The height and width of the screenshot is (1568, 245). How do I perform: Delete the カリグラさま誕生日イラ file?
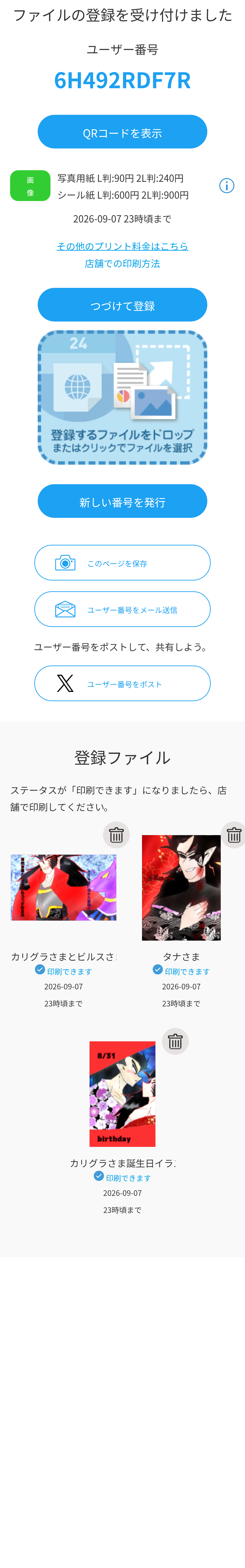[x=175, y=1041]
